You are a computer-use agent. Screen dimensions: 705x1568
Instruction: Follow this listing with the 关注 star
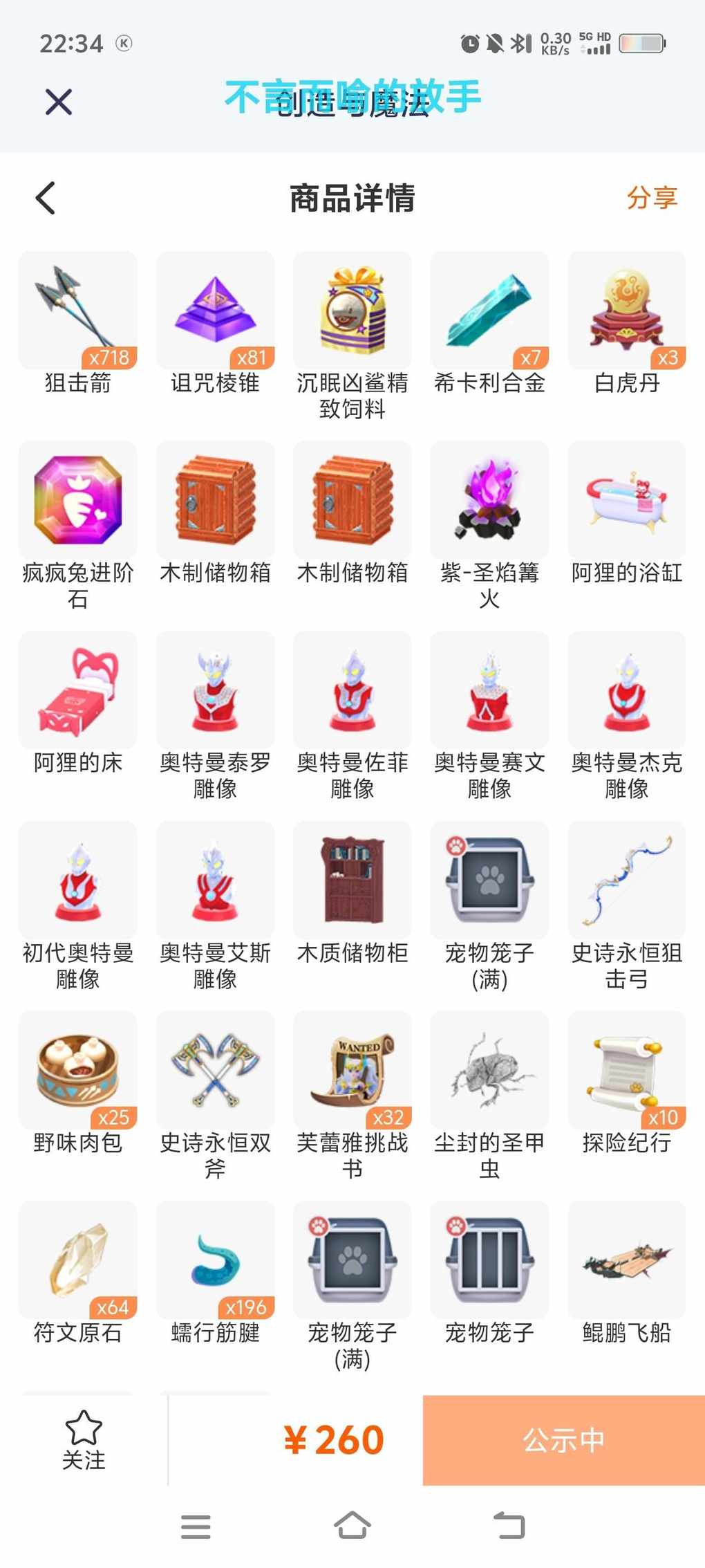coord(84,1440)
